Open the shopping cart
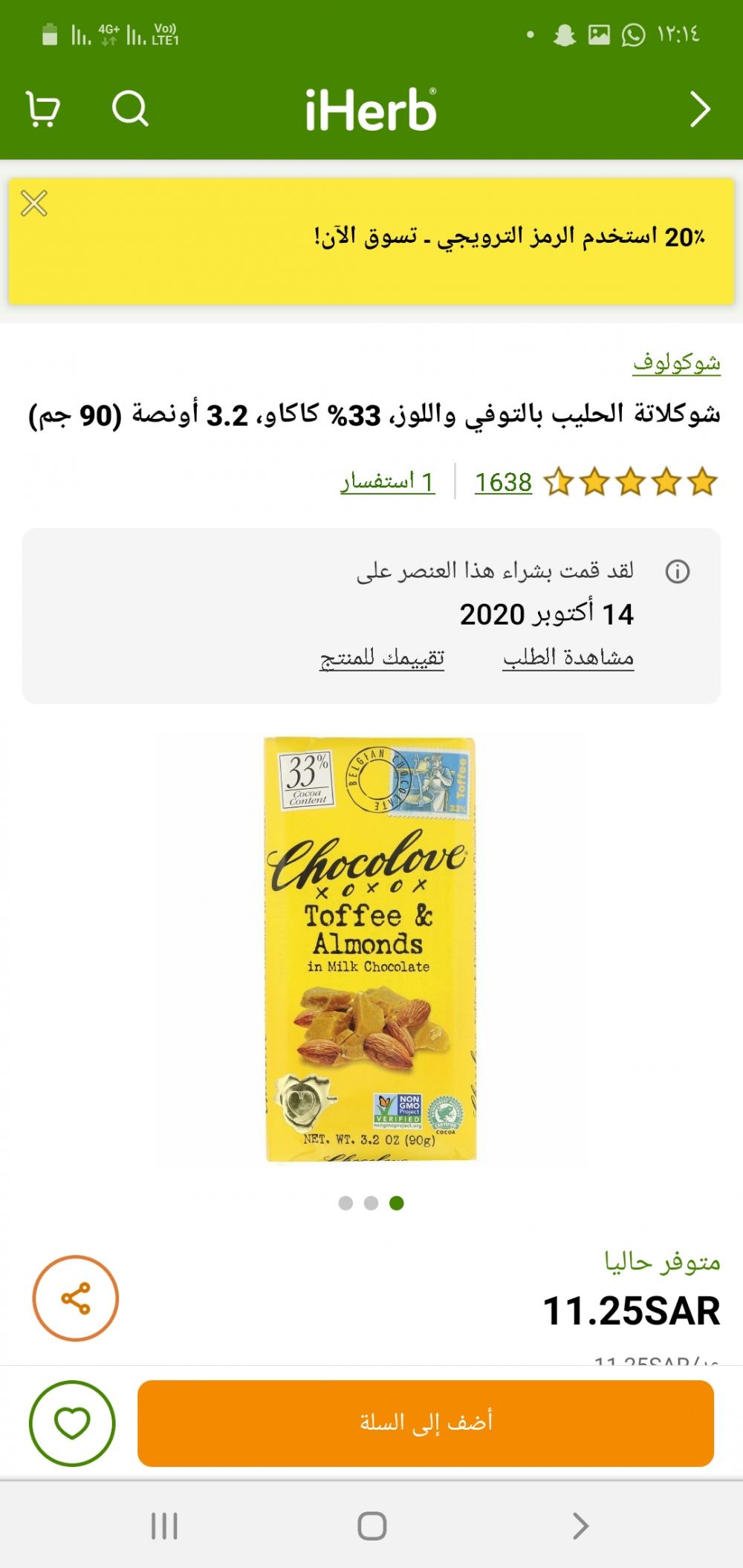The width and height of the screenshot is (743, 1568). tap(43, 110)
